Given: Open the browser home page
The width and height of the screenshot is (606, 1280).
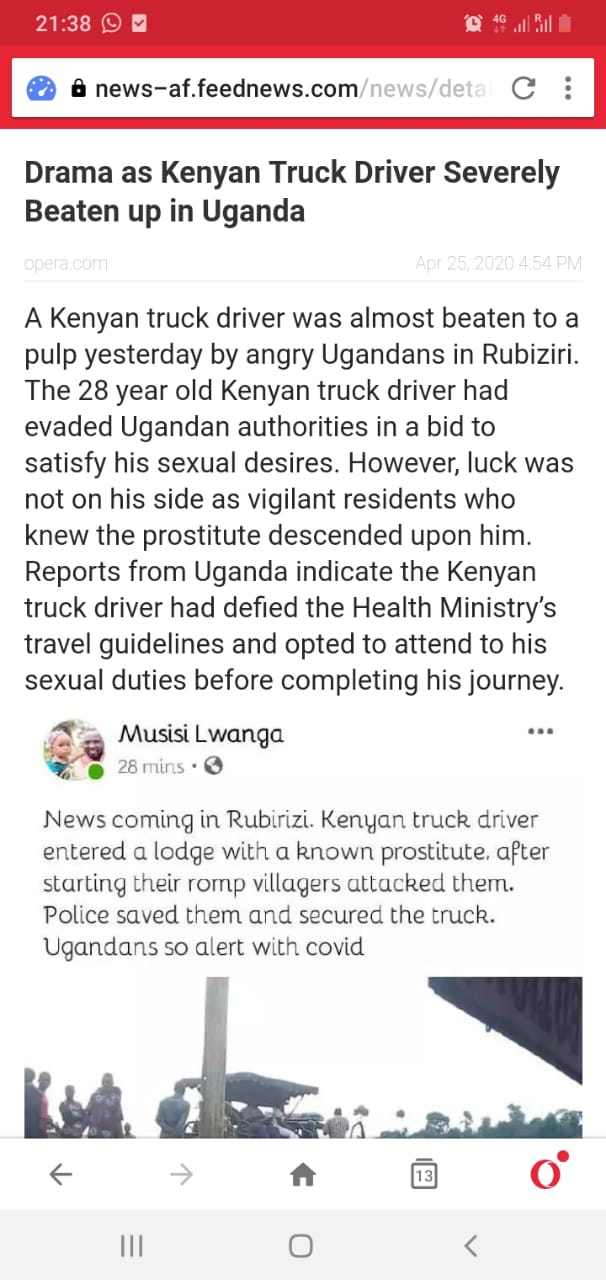Looking at the screenshot, I should coord(303,1175).
